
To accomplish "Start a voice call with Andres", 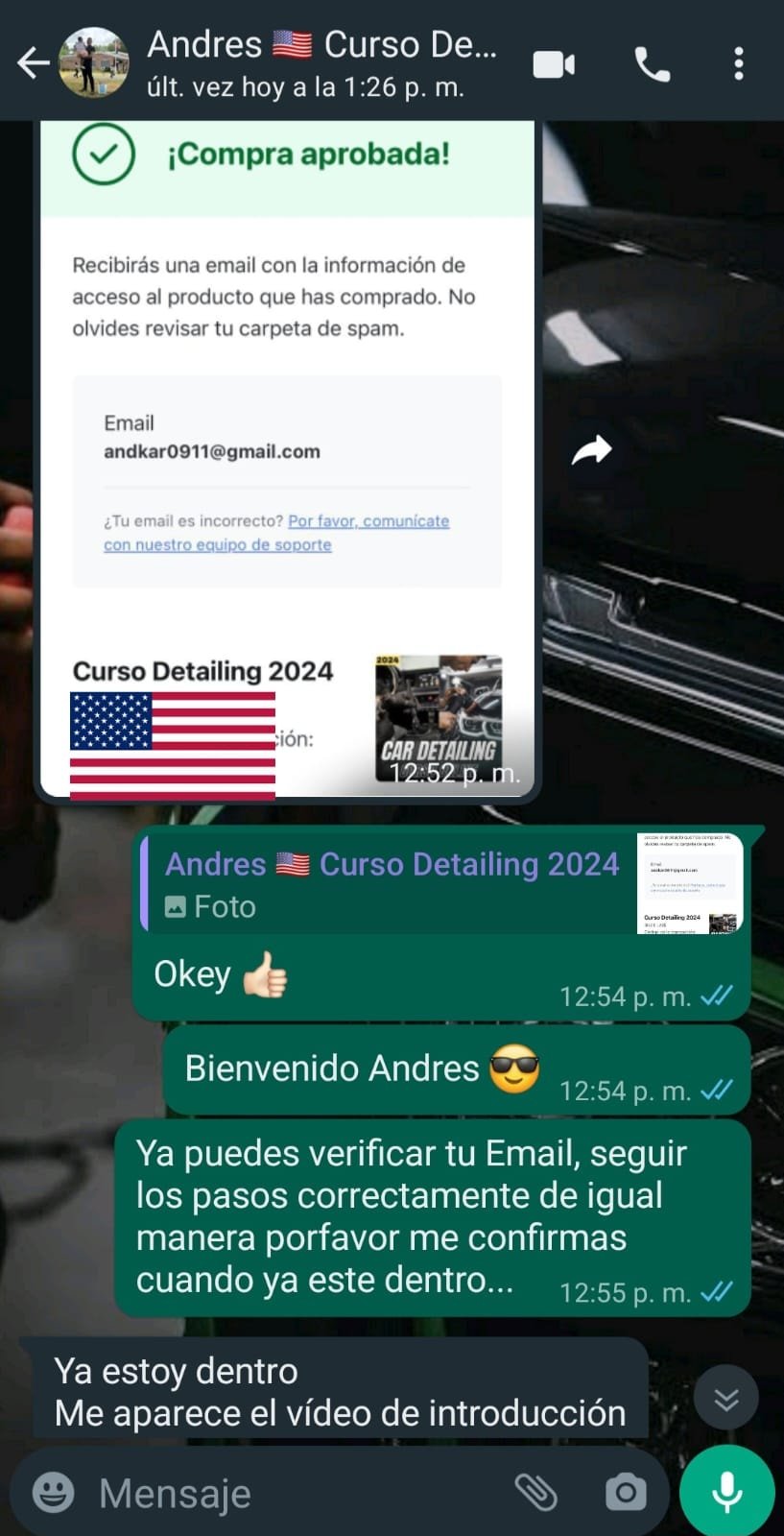I will (653, 64).
